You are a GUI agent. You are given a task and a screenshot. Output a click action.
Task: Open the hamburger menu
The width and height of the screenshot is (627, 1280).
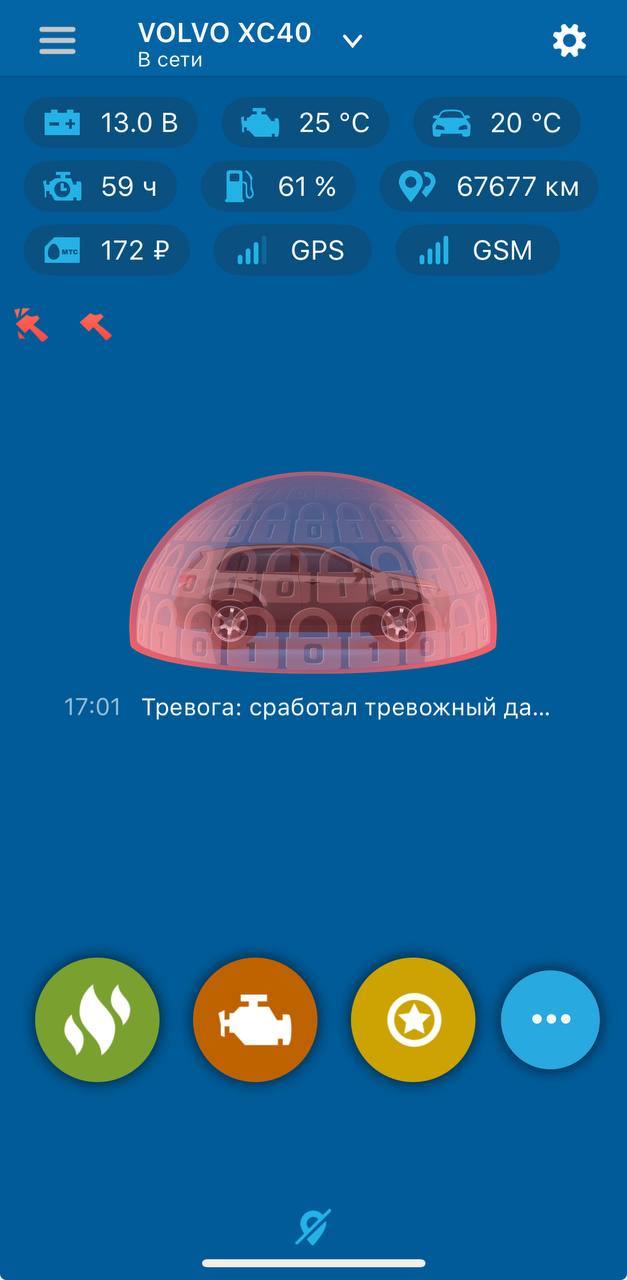57,41
